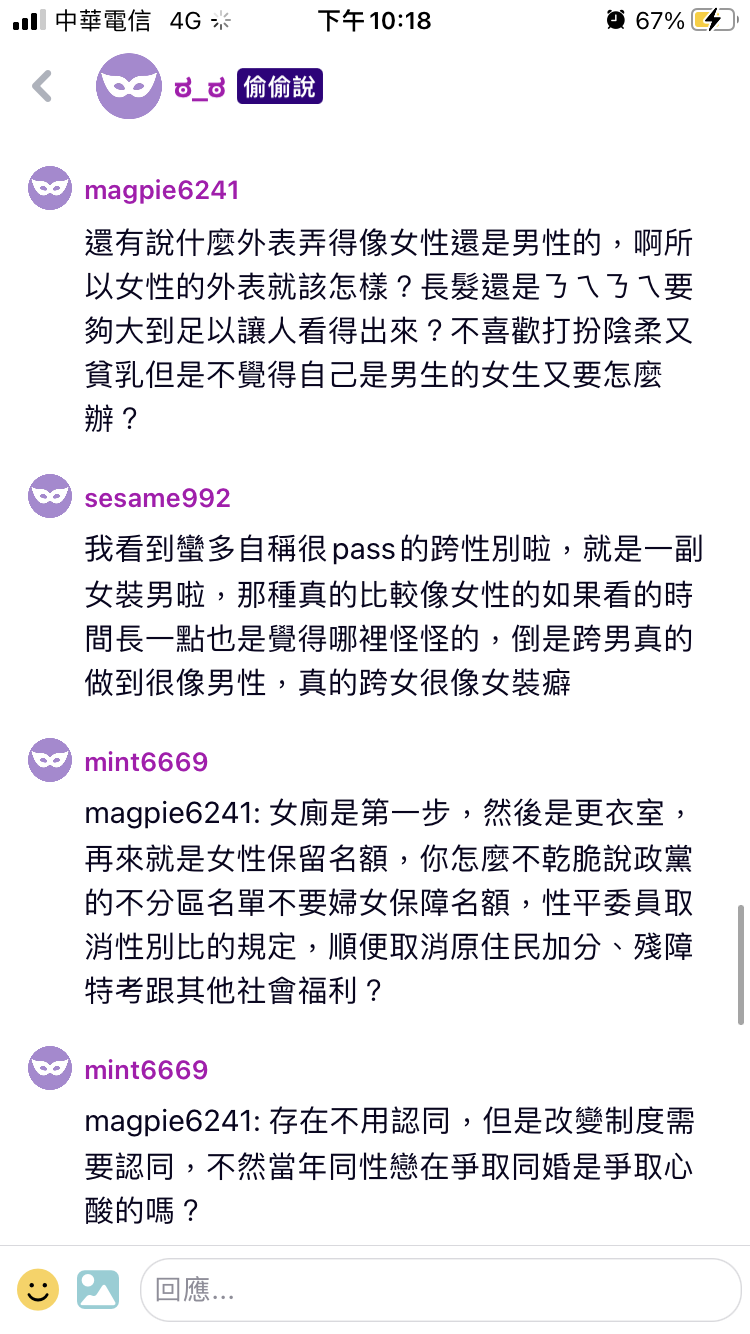The height and width of the screenshot is (1334, 750).
Task: Tap the 偷偷說 badge in the header
Action: [x=280, y=87]
